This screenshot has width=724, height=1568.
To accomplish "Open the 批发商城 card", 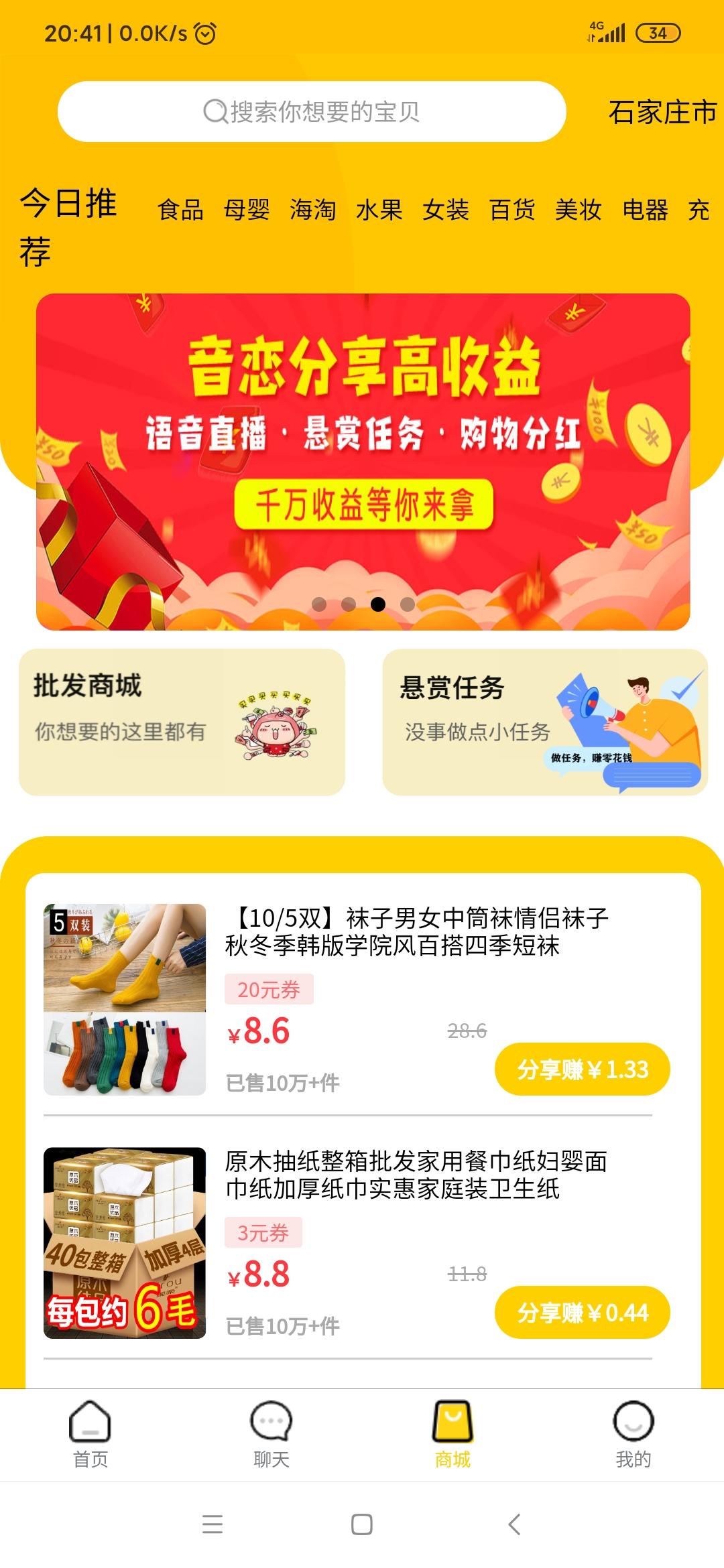I will [x=182, y=722].
